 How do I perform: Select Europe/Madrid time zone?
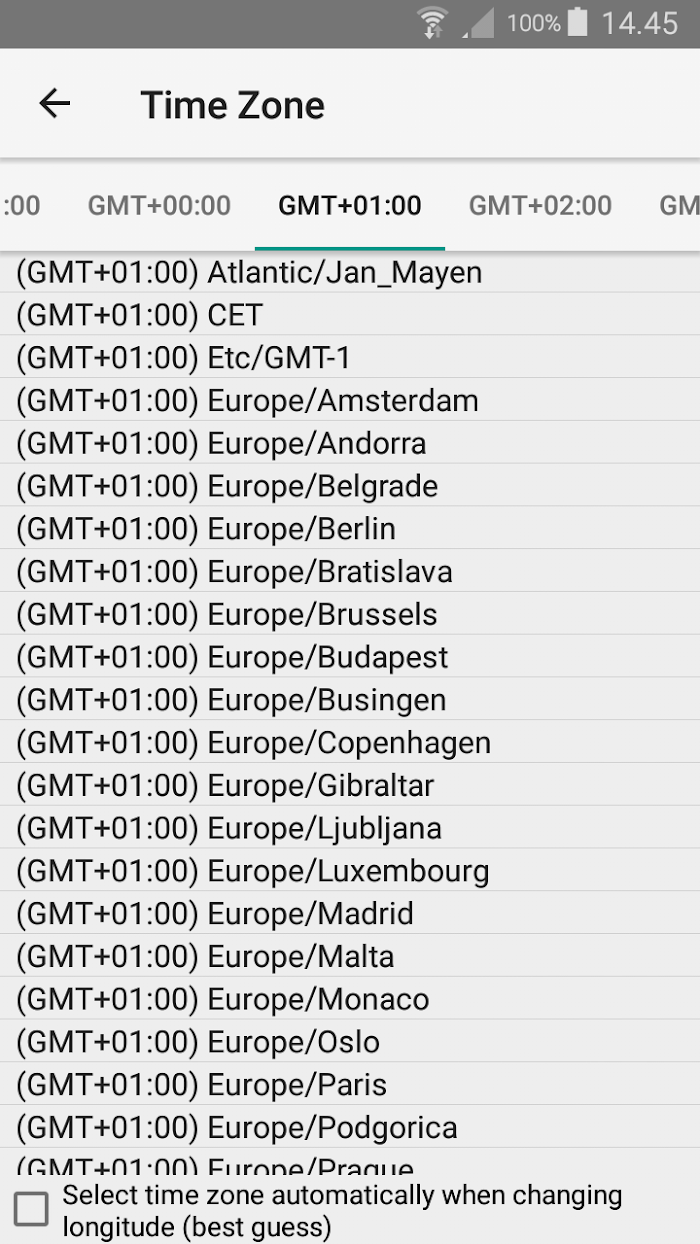pos(350,914)
